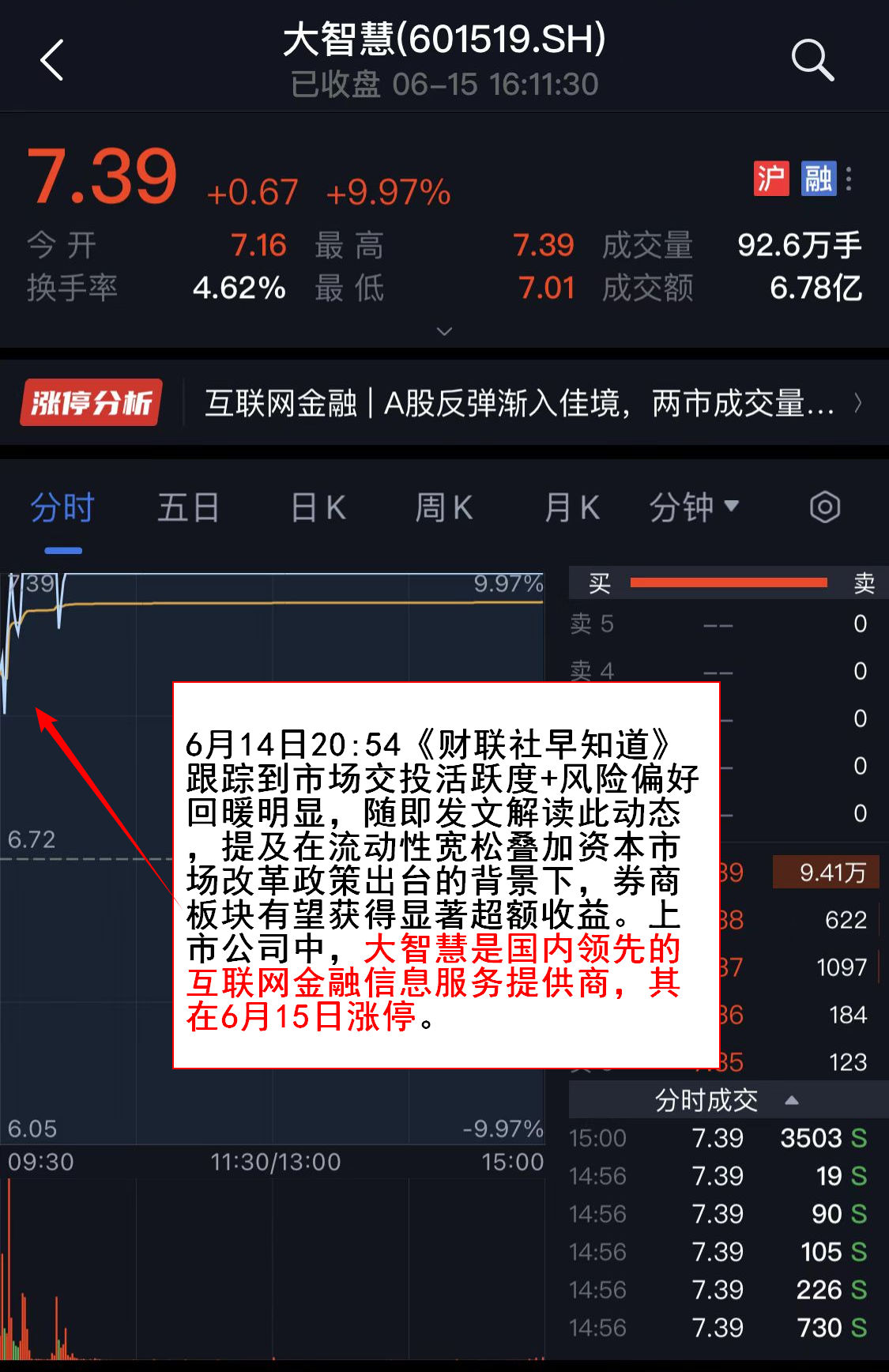
Task: Open the 涨停分析 news banner
Action: (443, 403)
